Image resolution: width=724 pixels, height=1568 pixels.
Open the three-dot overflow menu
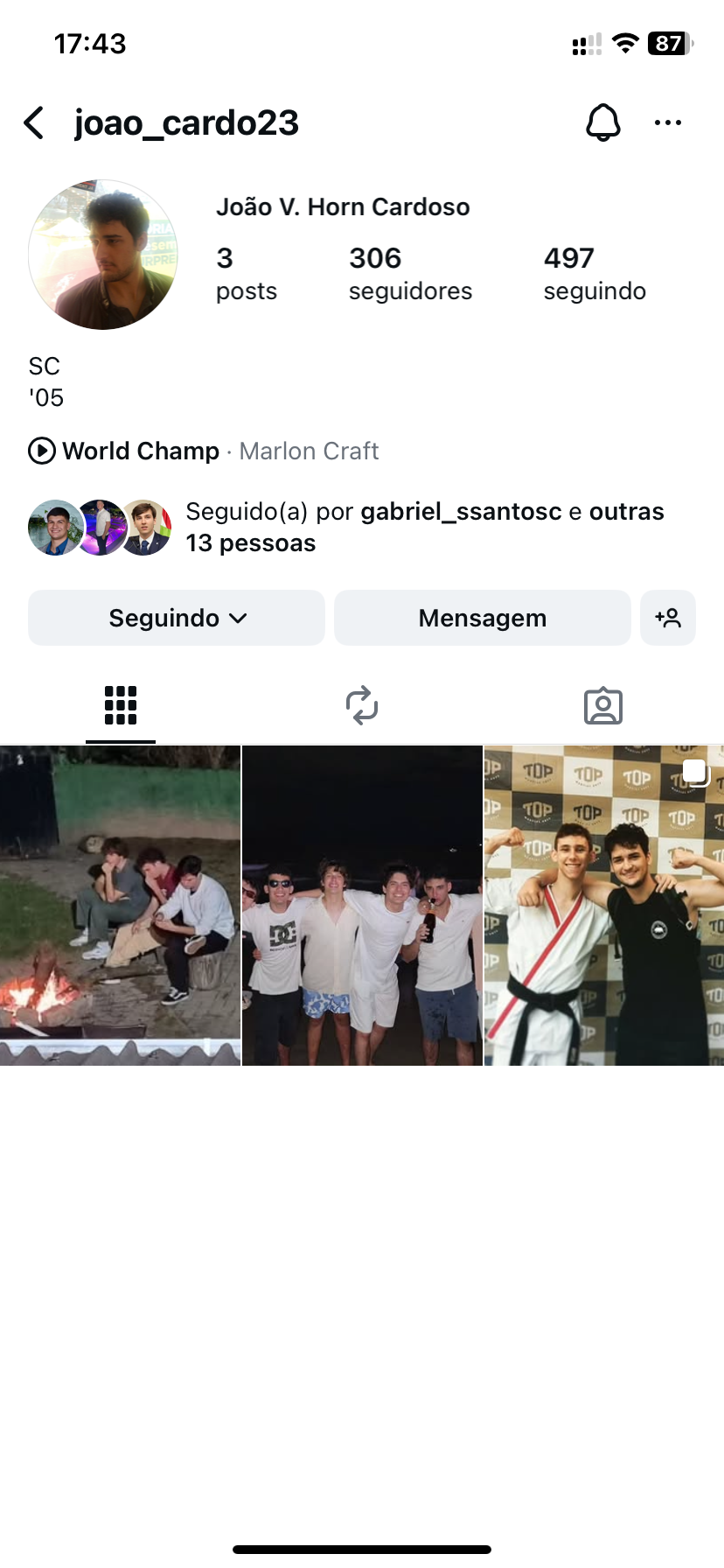667,123
